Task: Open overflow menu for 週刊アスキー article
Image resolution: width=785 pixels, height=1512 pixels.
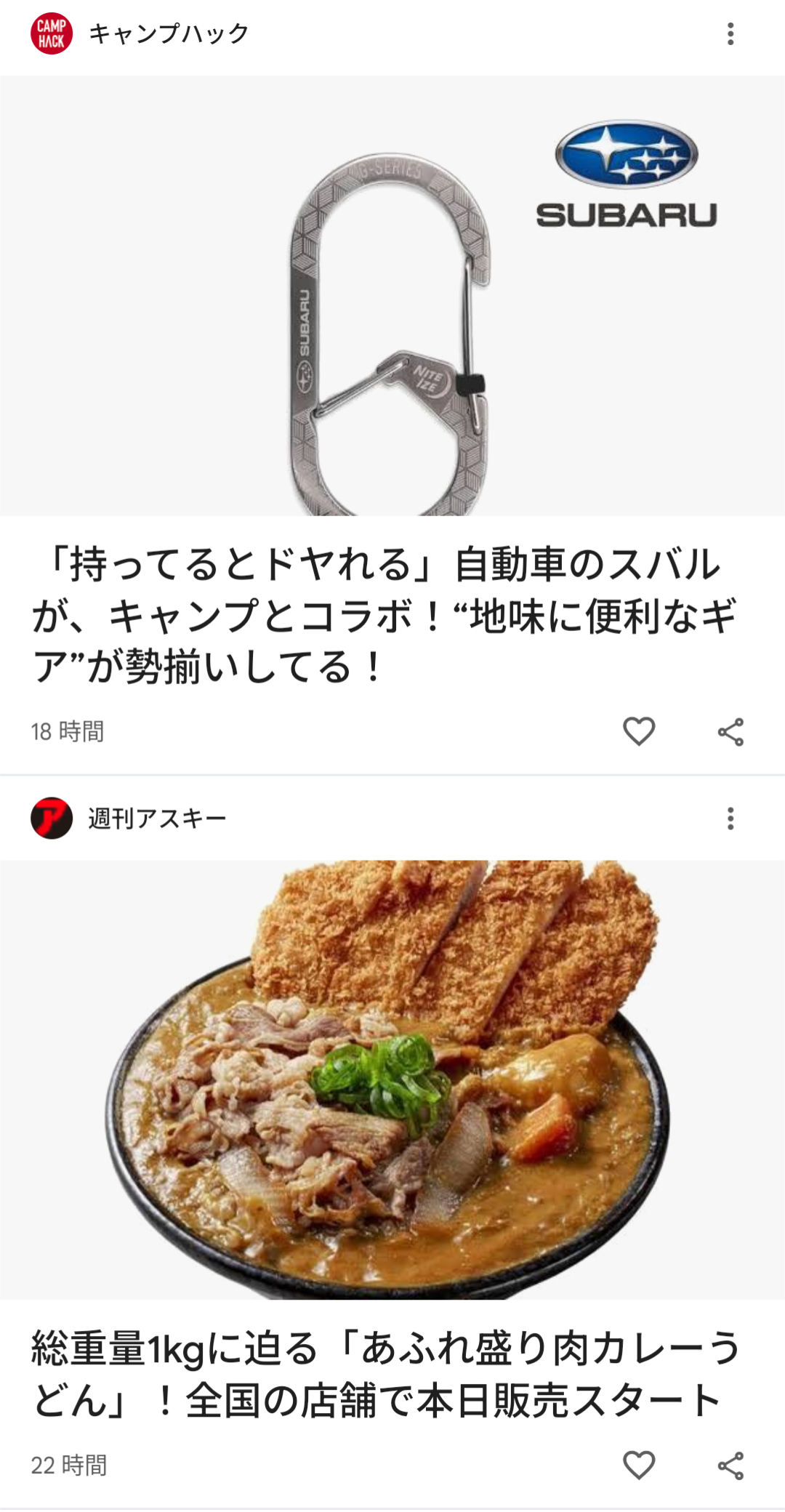Action: (730, 819)
